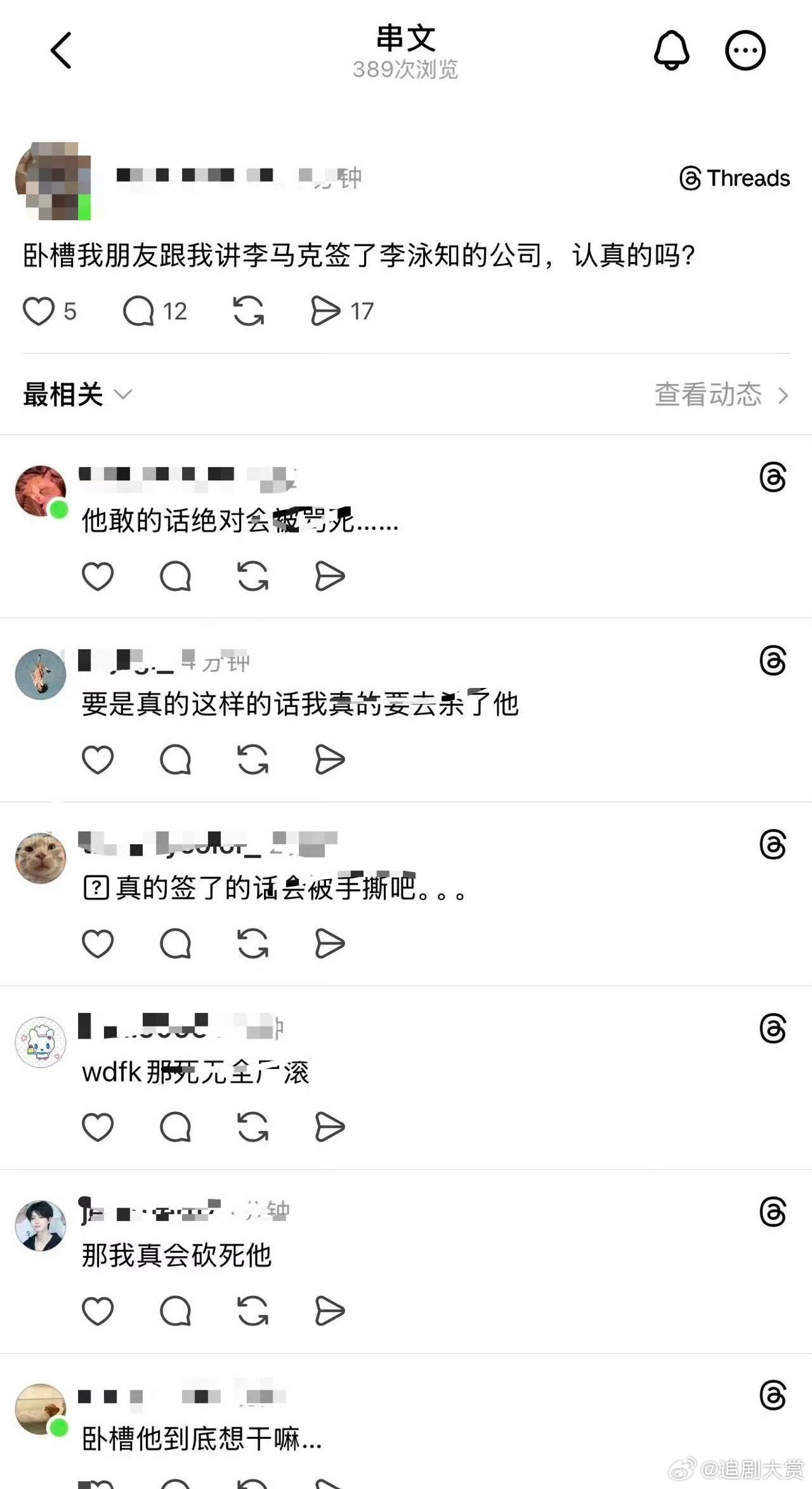Like the comment 那我真会砍死他

point(98,1311)
